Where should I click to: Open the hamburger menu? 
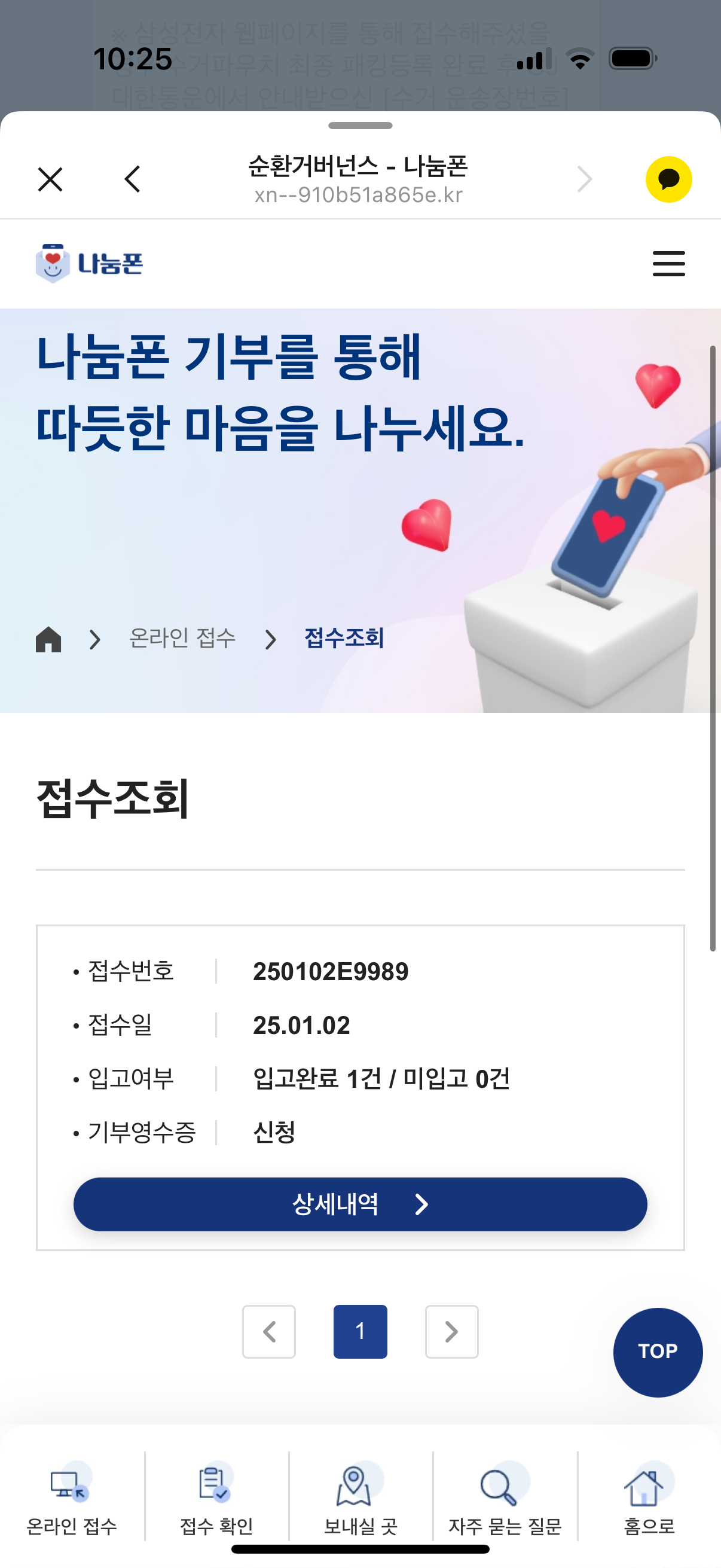tap(668, 264)
